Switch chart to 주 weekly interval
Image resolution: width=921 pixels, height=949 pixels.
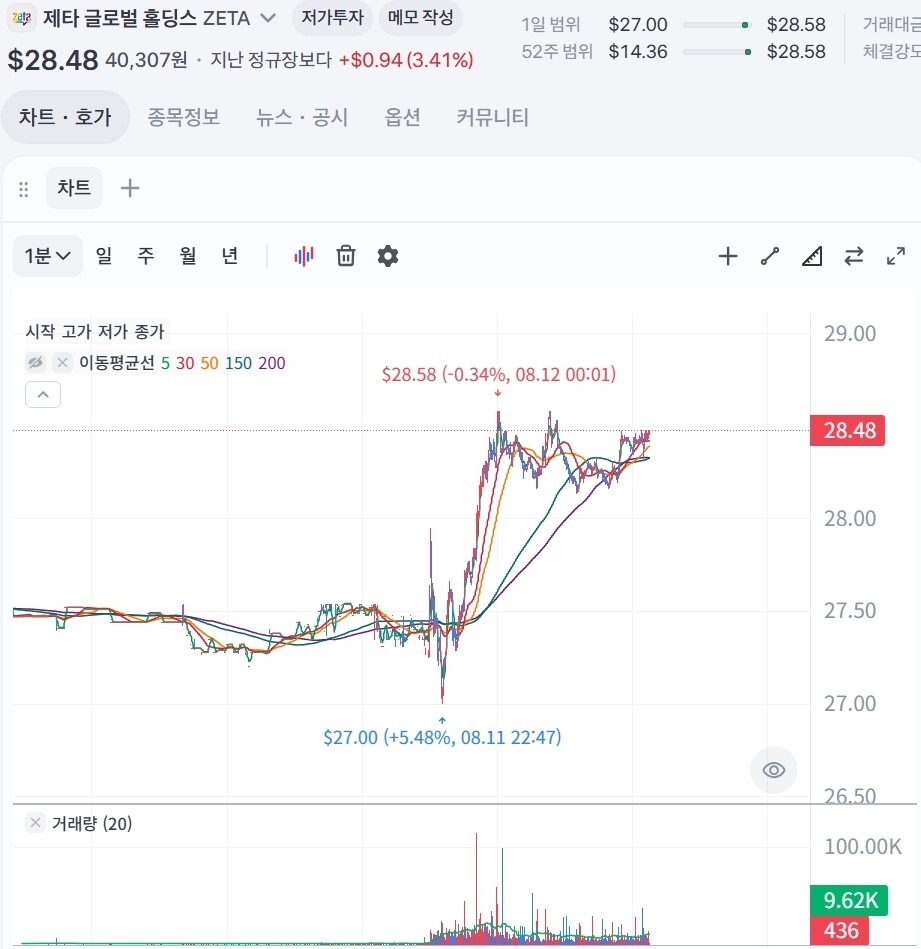145,255
